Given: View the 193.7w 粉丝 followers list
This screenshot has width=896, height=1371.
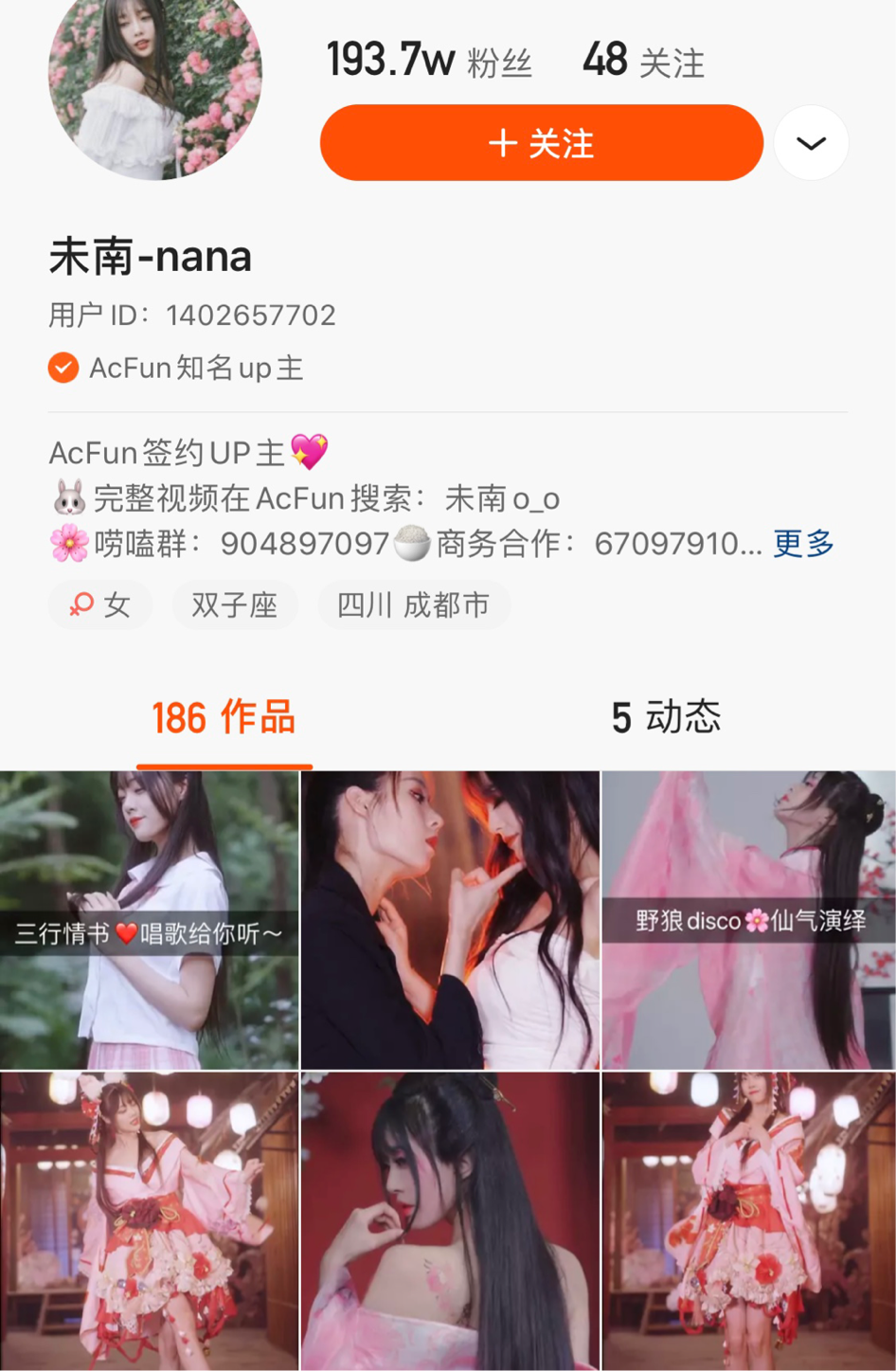Looking at the screenshot, I should click(x=429, y=62).
